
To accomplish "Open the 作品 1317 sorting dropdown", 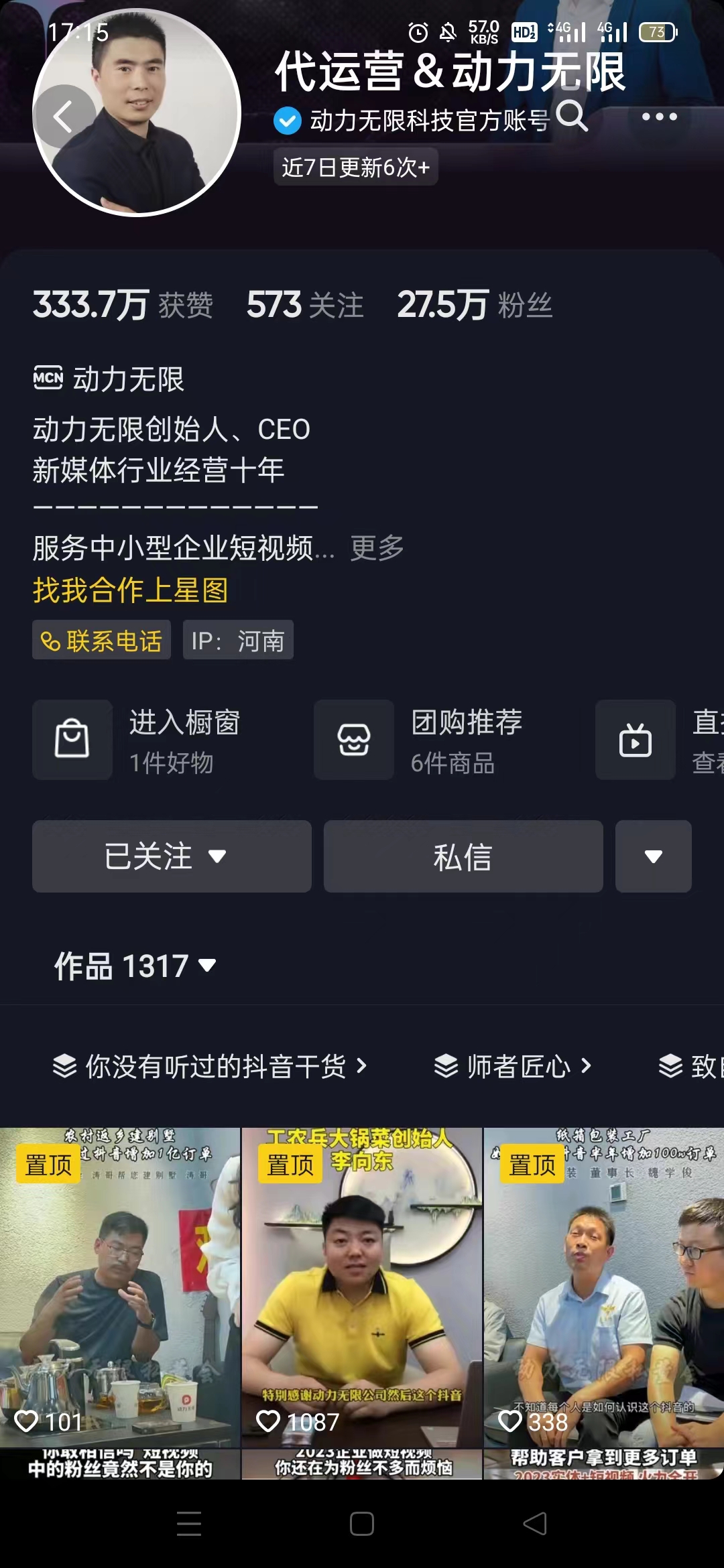I will click(135, 966).
